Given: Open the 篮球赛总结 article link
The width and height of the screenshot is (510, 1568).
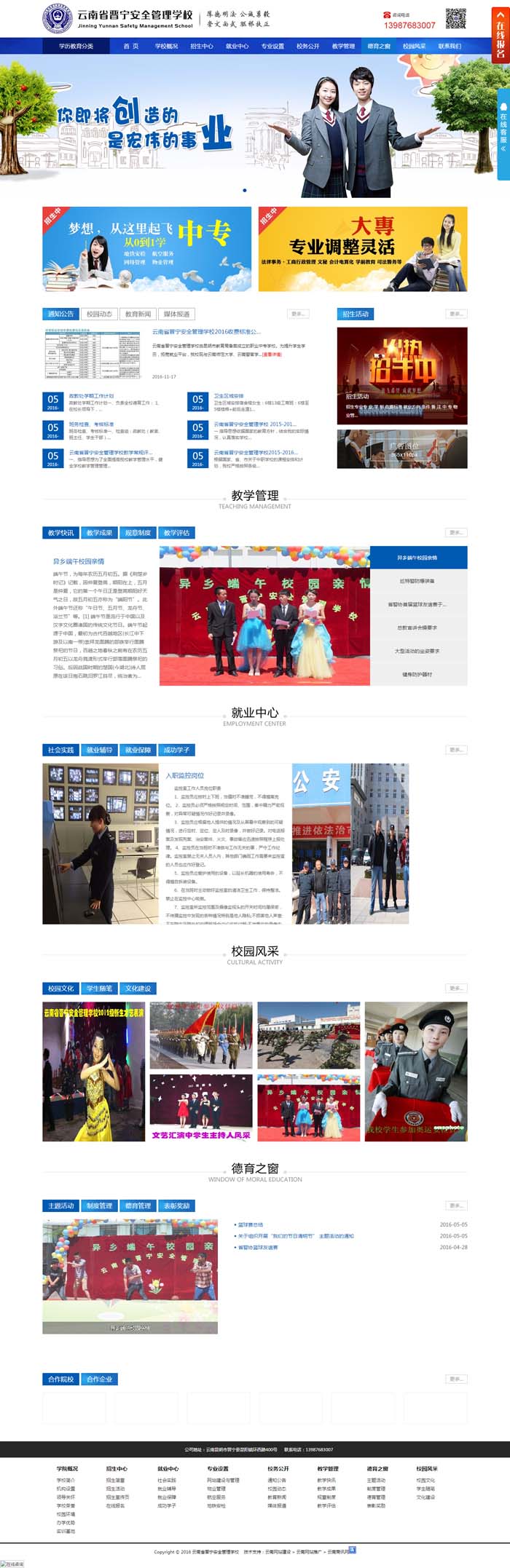Looking at the screenshot, I should coord(251,1224).
